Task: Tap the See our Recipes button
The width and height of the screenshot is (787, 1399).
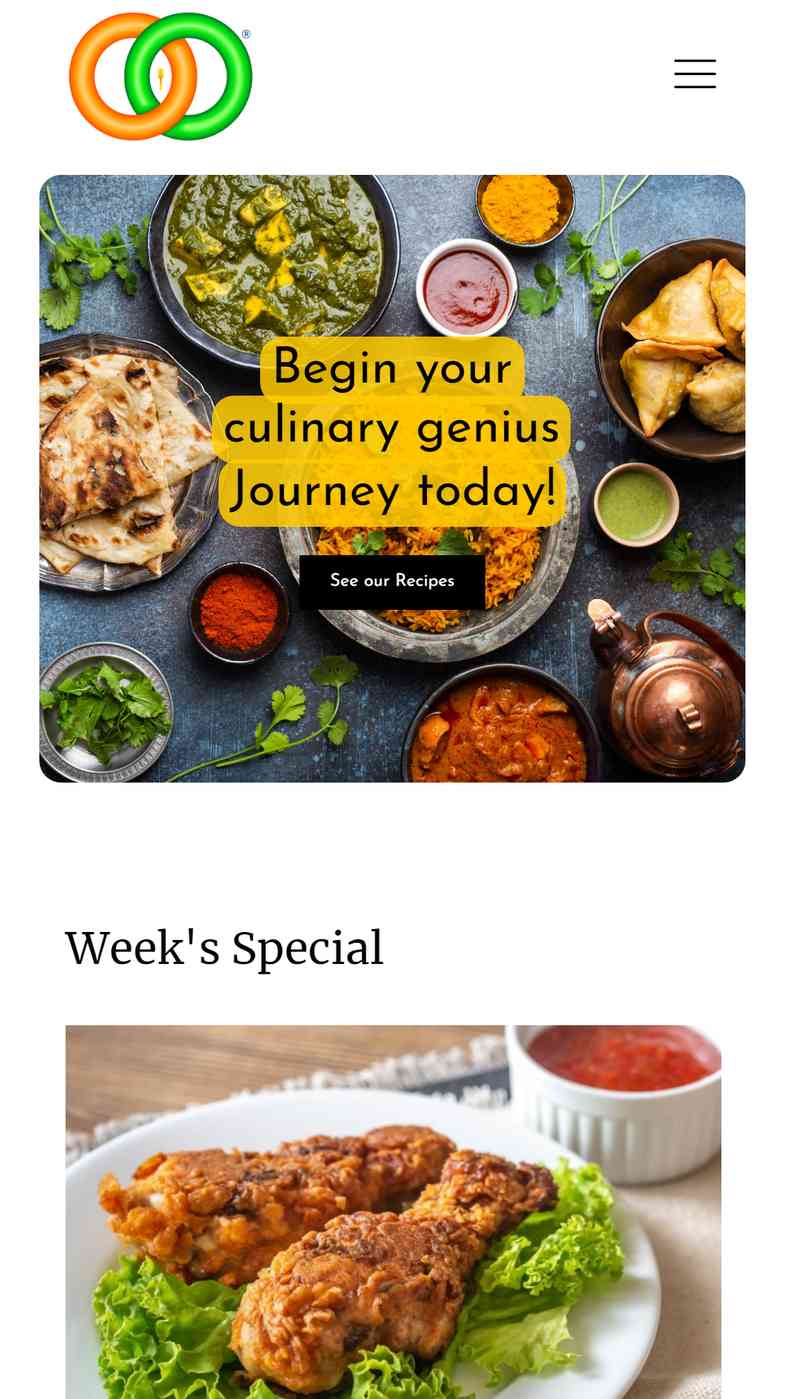Action: tap(392, 581)
